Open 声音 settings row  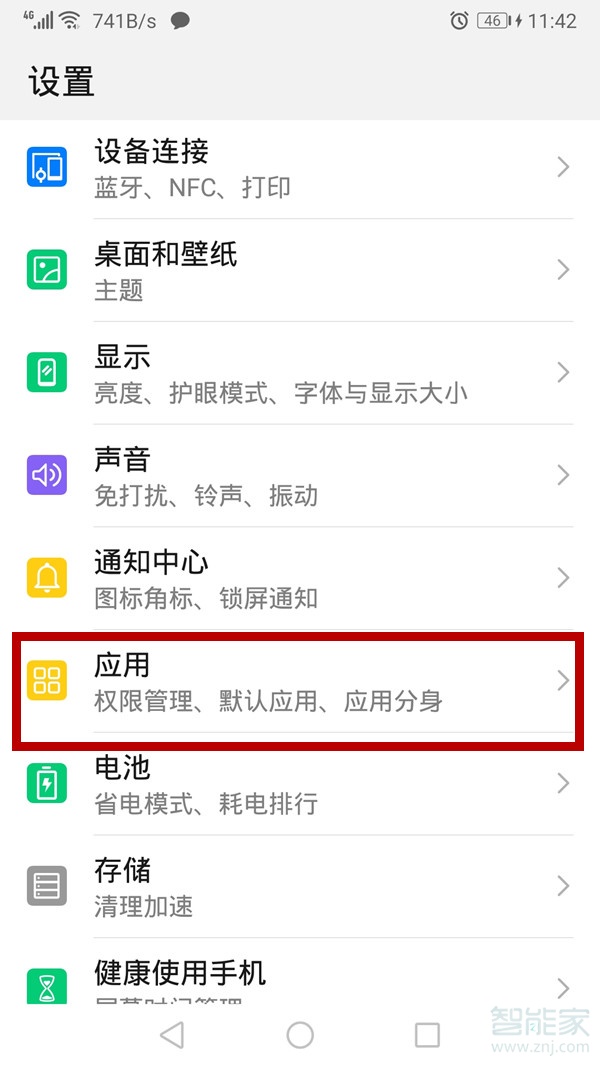(x=300, y=476)
